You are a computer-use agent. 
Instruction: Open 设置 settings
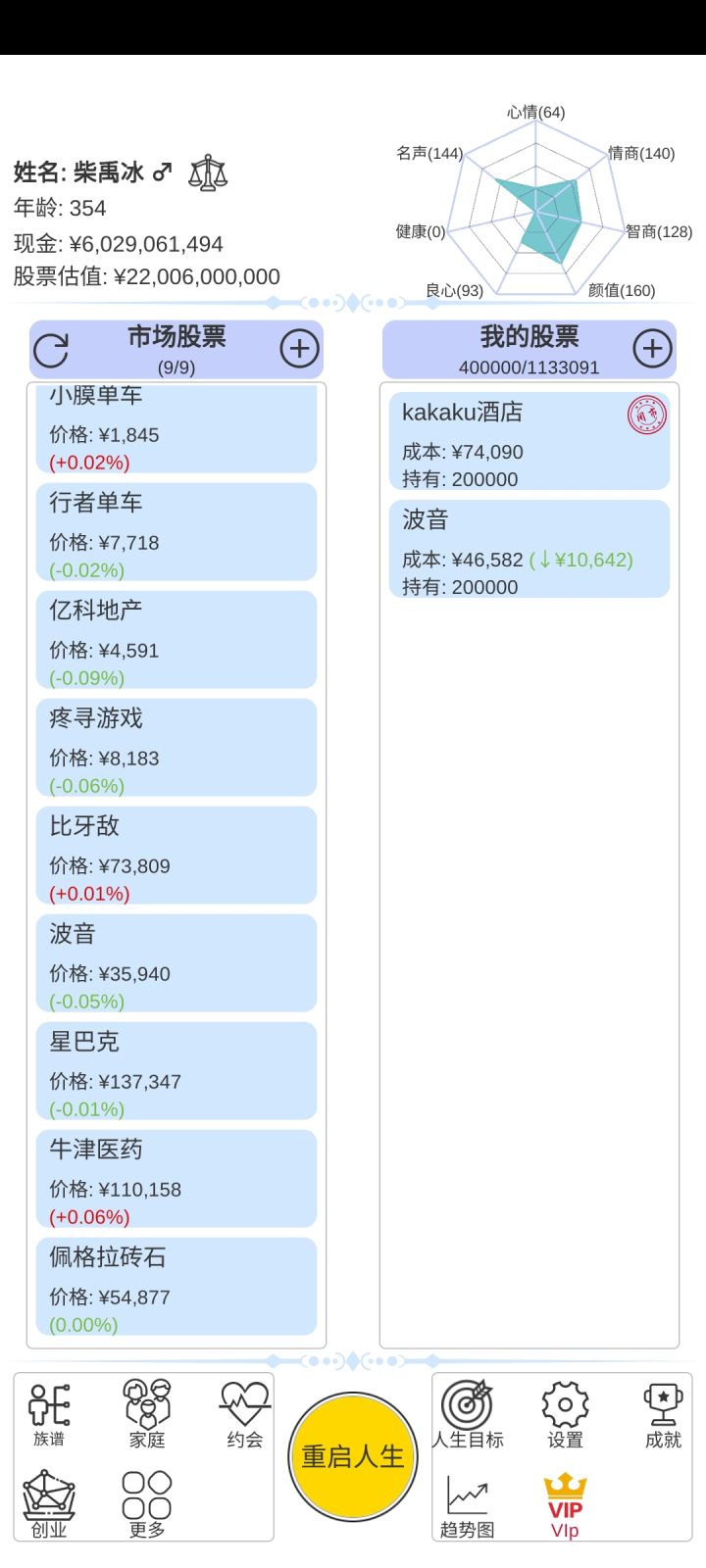(x=566, y=1415)
